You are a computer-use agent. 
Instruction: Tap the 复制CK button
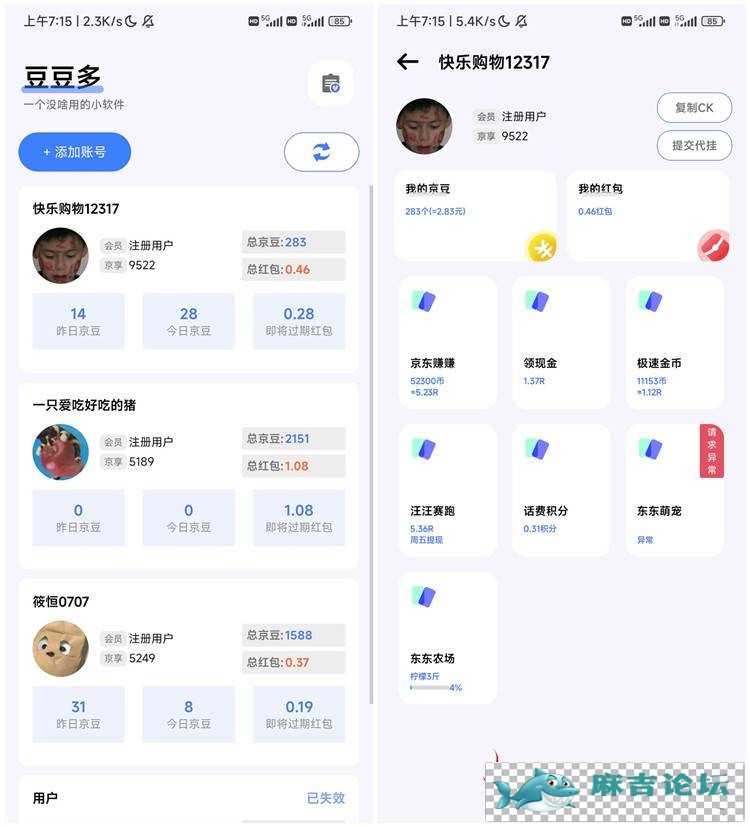point(694,107)
